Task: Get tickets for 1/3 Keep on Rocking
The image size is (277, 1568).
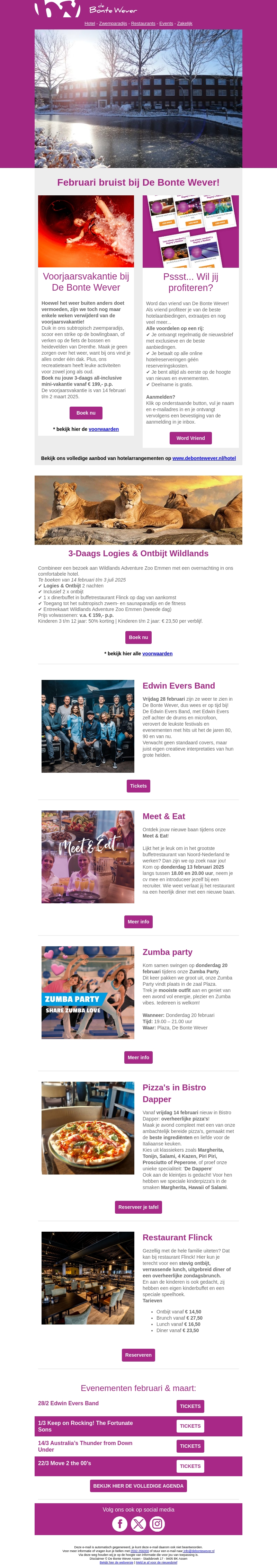Action: coord(190,1426)
